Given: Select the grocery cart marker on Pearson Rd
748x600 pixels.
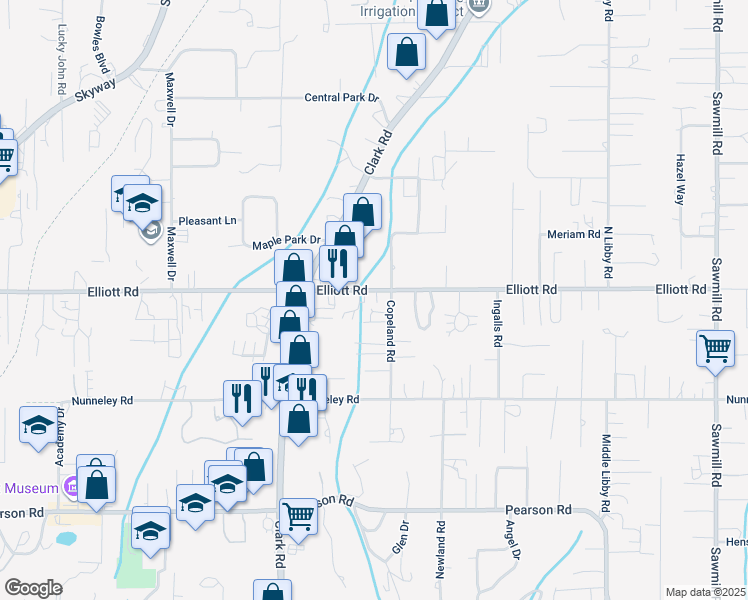Looking at the screenshot, I should coord(298,517).
